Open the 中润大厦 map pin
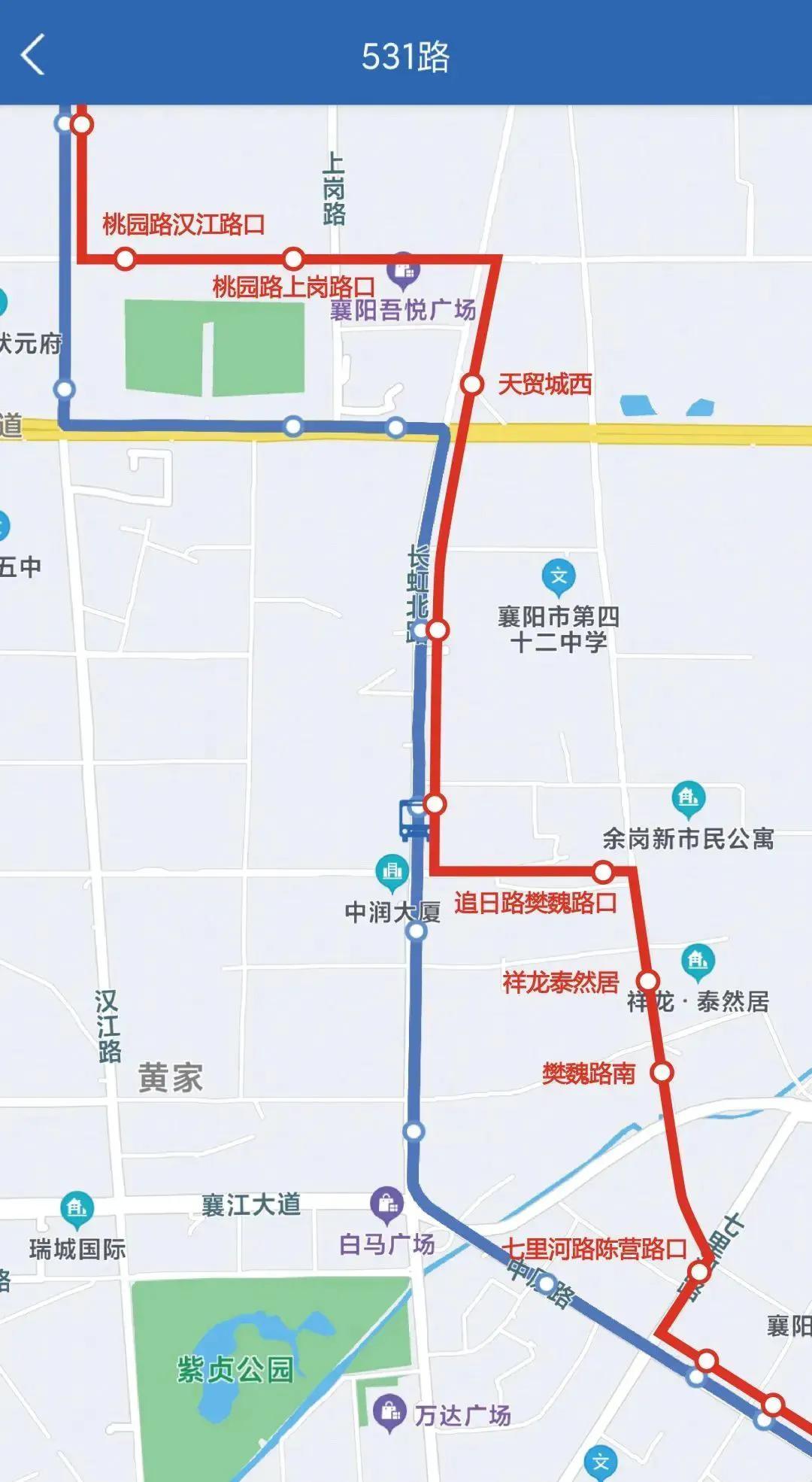 point(392,873)
